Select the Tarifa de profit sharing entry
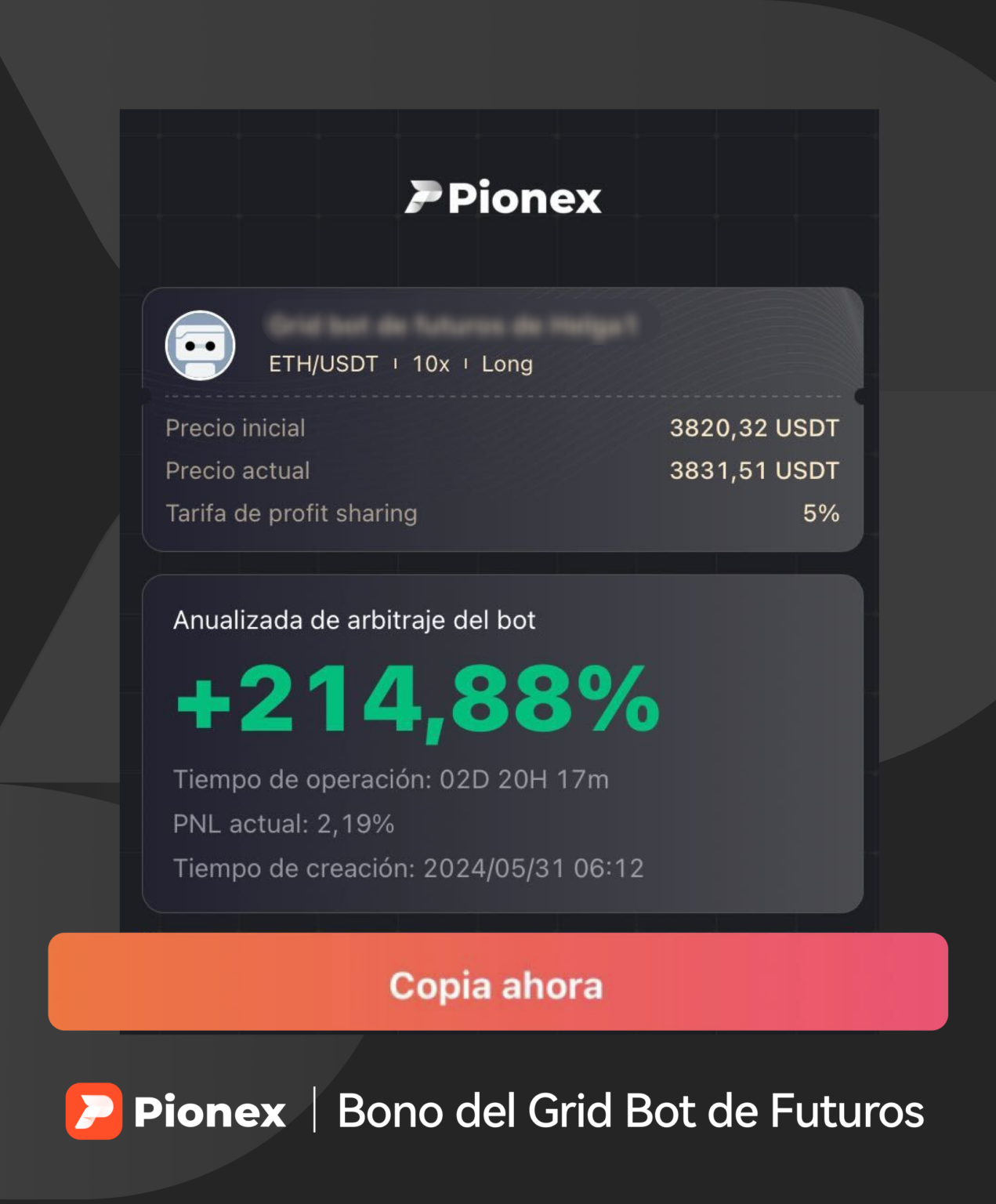996x1204 pixels. point(290,513)
